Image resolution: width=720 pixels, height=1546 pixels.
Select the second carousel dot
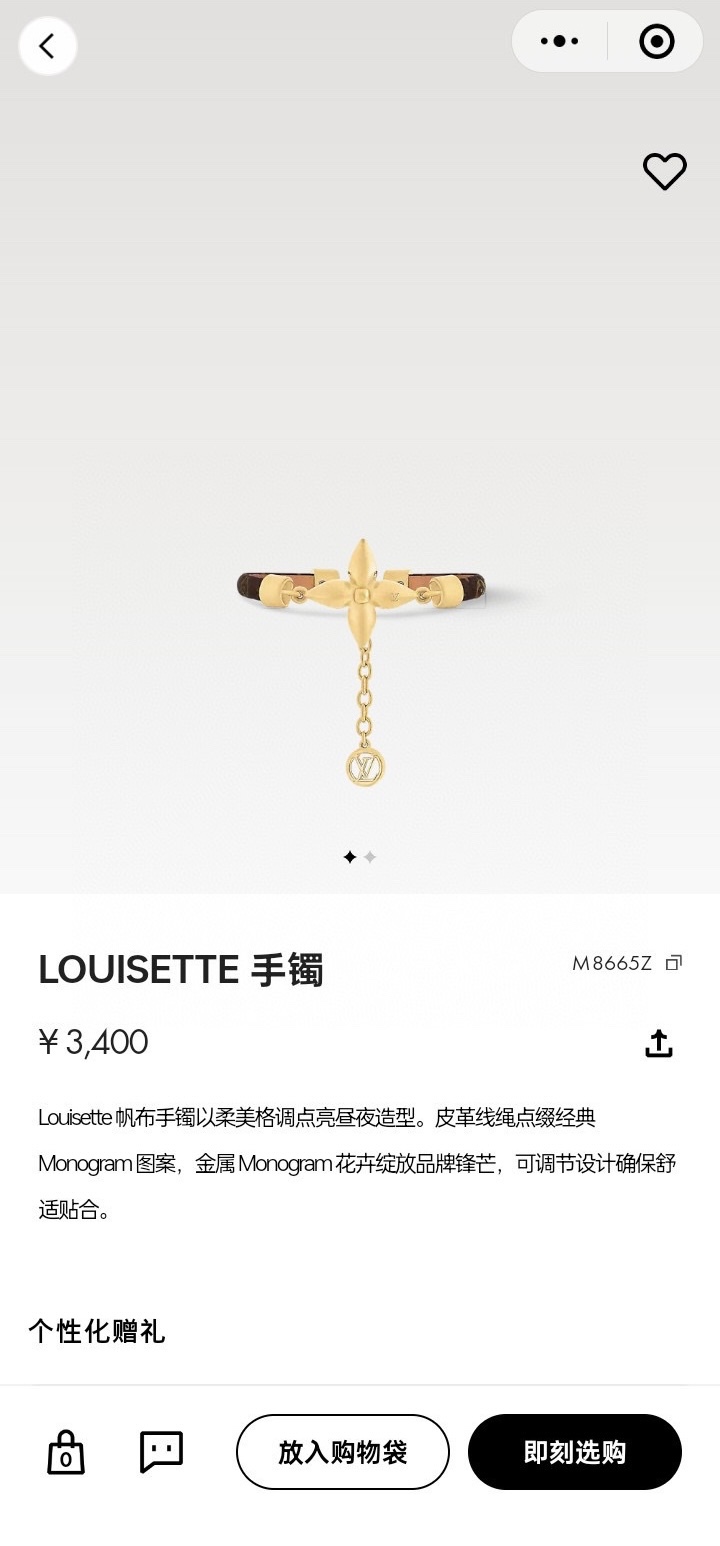click(x=370, y=857)
